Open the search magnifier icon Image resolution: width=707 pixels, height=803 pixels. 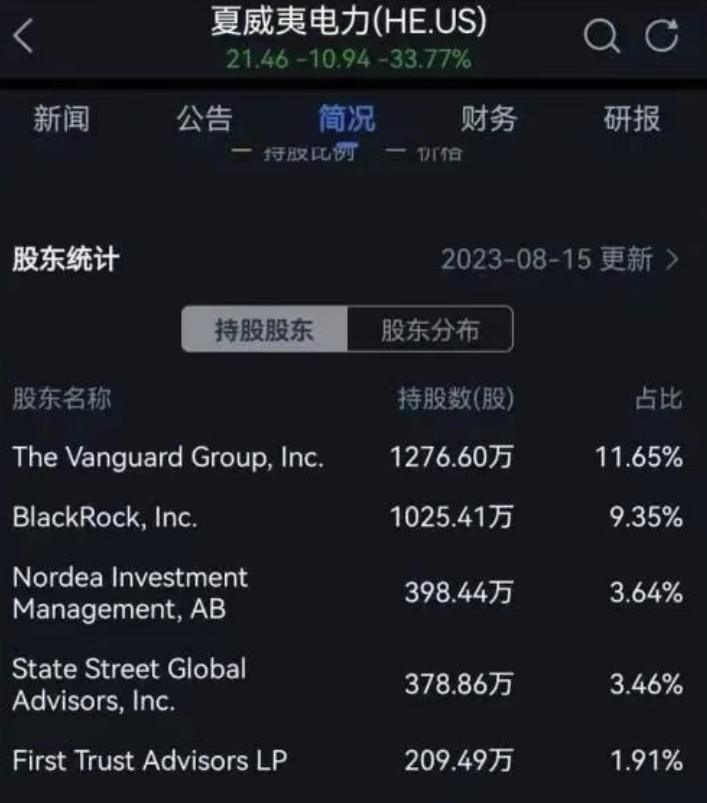(x=601, y=37)
